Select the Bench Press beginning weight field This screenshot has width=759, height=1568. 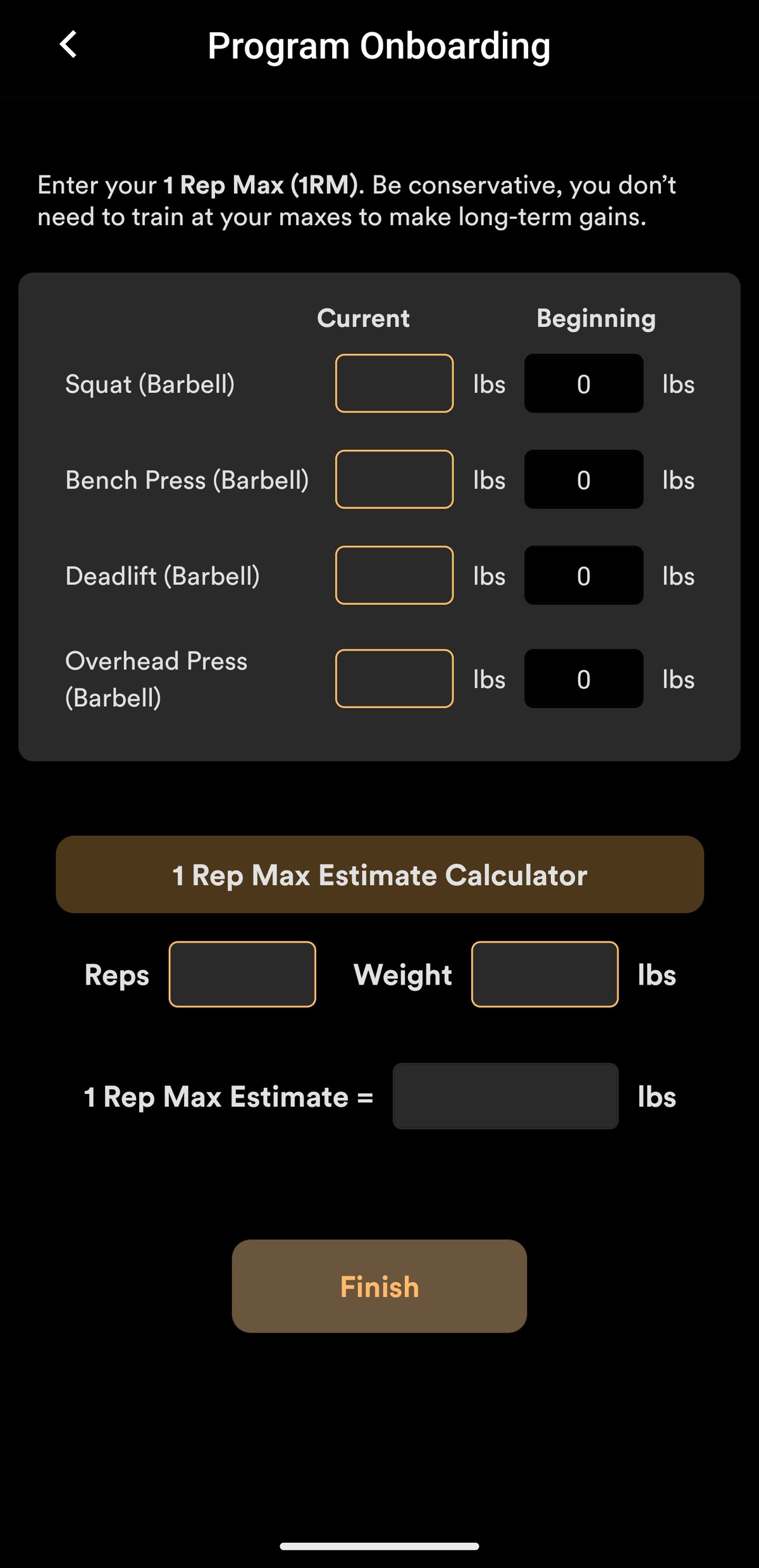[x=584, y=479]
